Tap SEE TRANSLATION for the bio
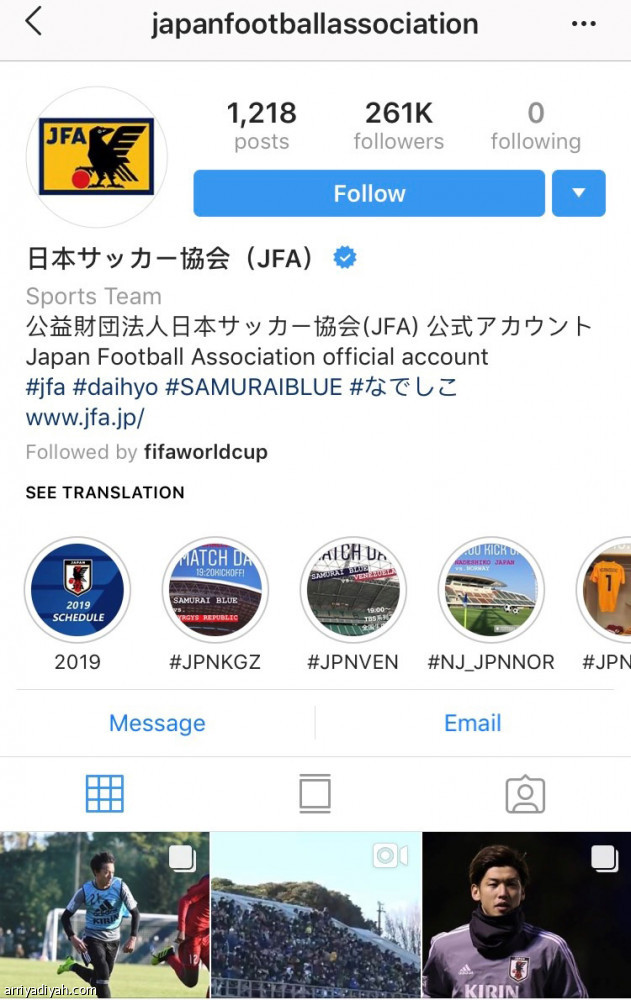The width and height of the screenshot is (631, 1000). (x=105, y=492)
